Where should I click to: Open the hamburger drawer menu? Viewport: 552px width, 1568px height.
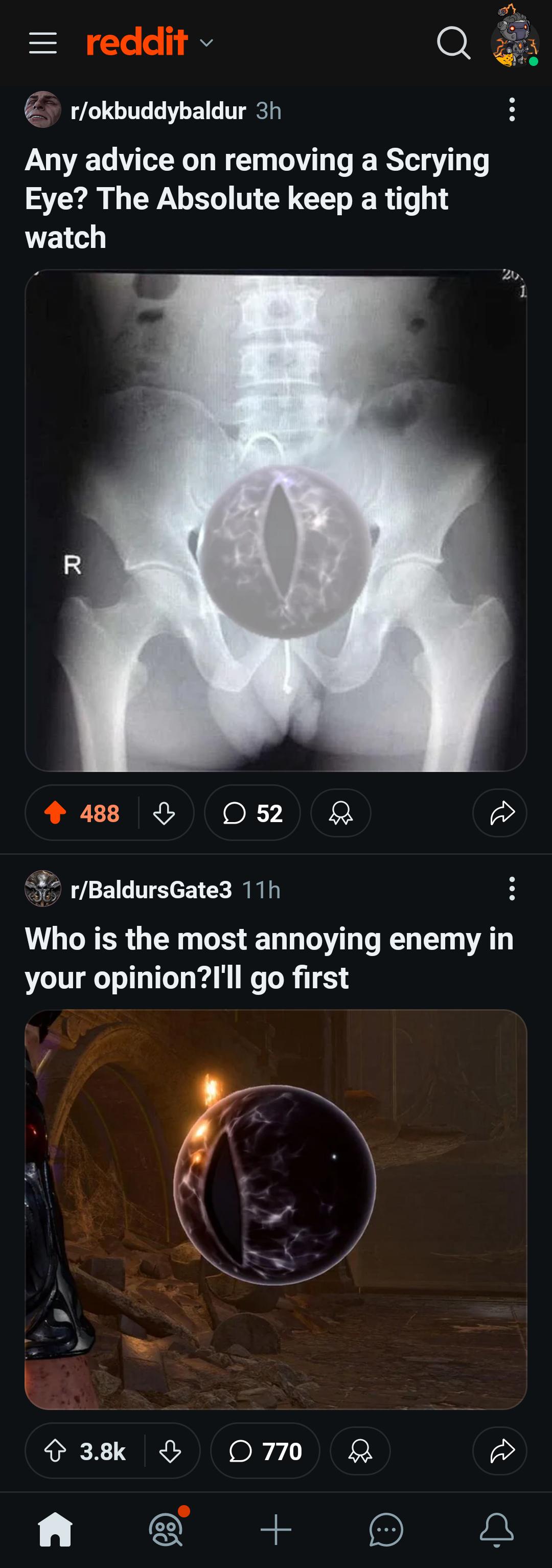click(x=42, y=43)
